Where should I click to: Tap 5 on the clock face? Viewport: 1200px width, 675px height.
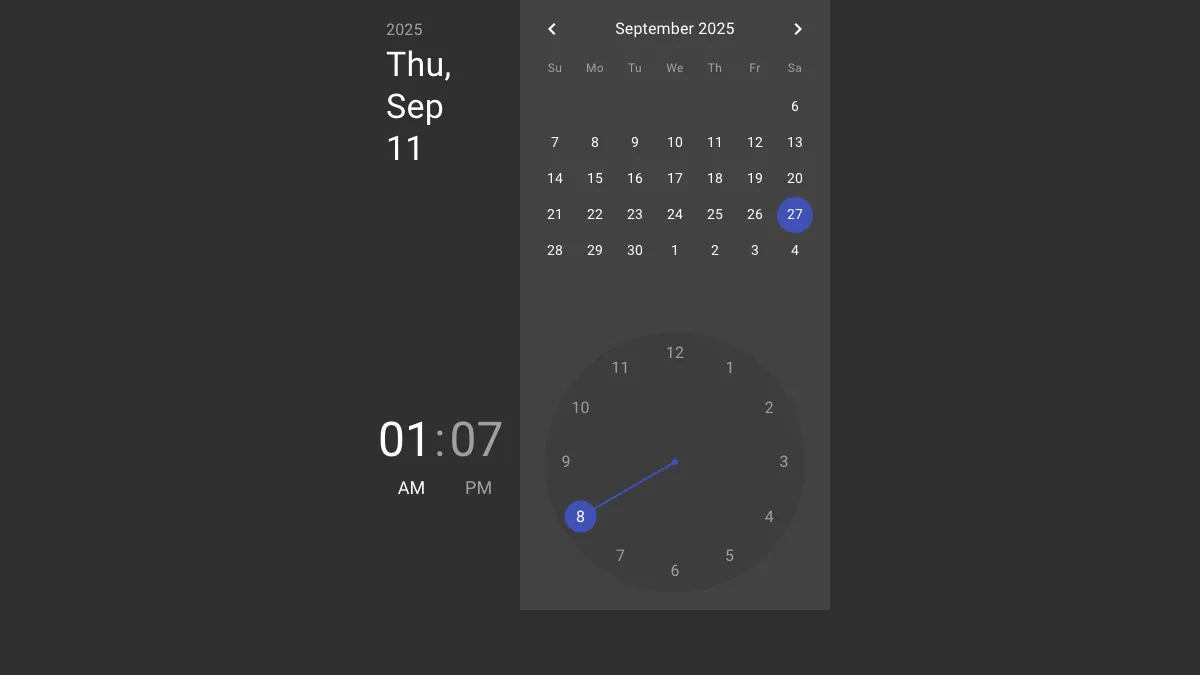[x=729, y=556]
